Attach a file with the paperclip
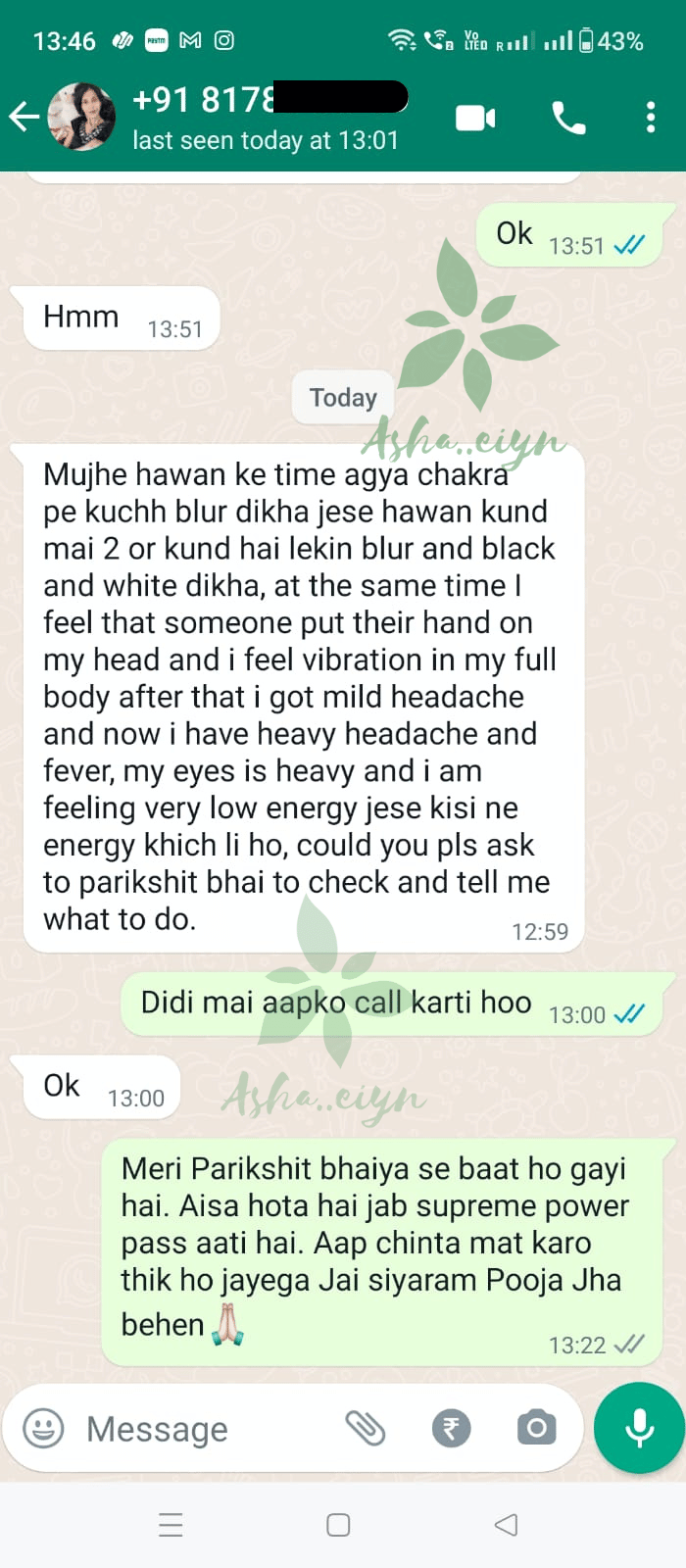 click(366, 1428)
